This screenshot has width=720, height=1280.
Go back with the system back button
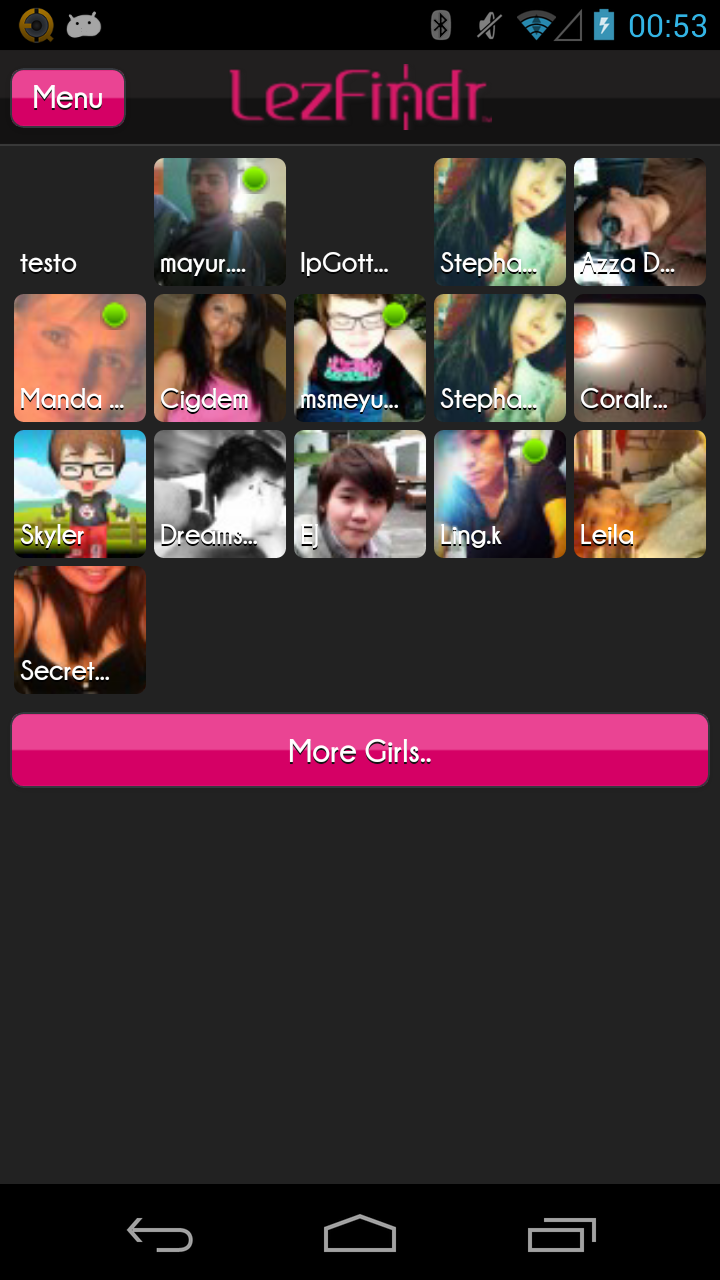pyautogui.click(x=160, y=1234)
